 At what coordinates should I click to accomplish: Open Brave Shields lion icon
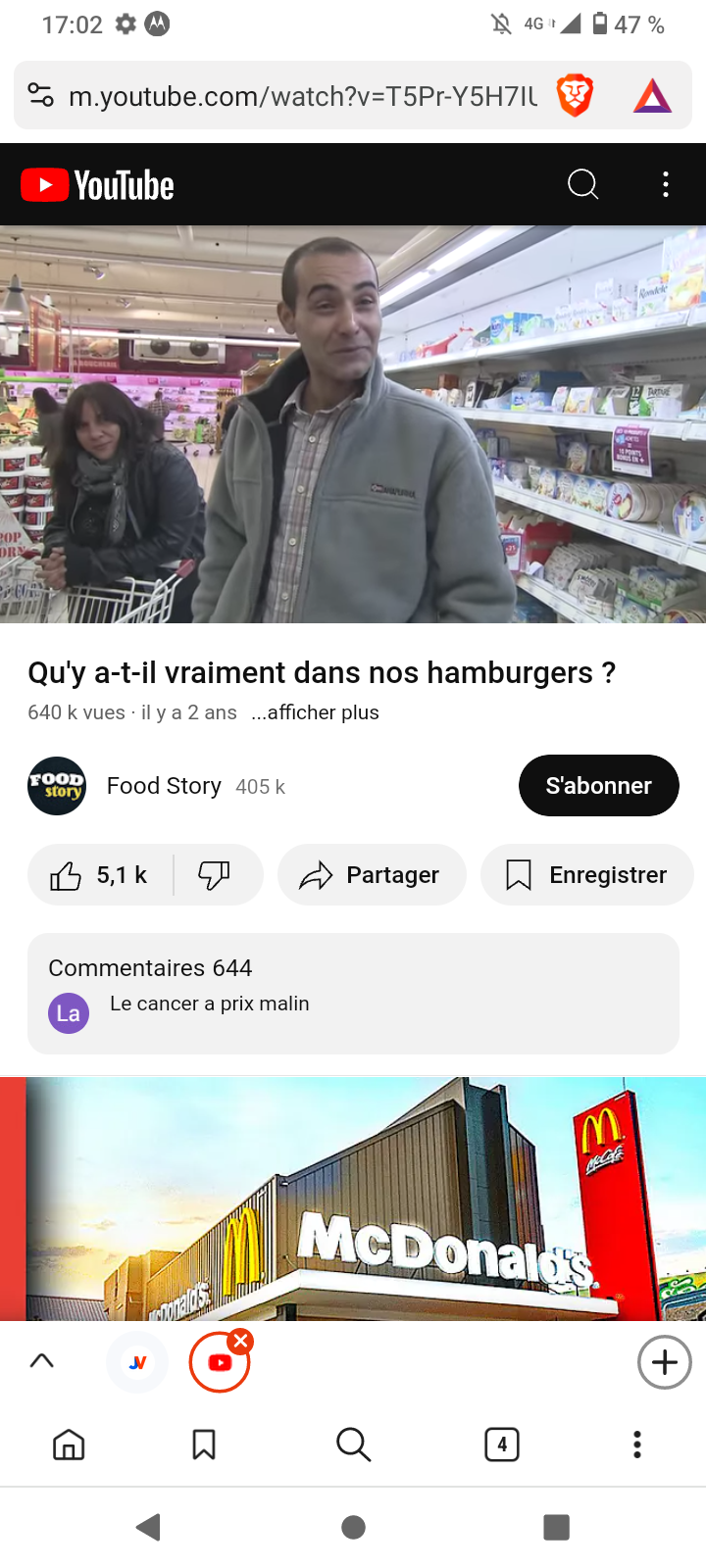tap(575, 96)
